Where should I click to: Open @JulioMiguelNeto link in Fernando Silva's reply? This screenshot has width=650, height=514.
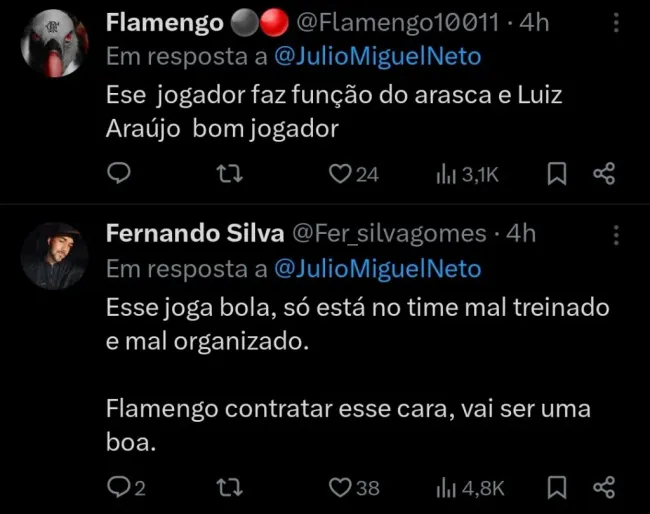[x=376, y=269]
